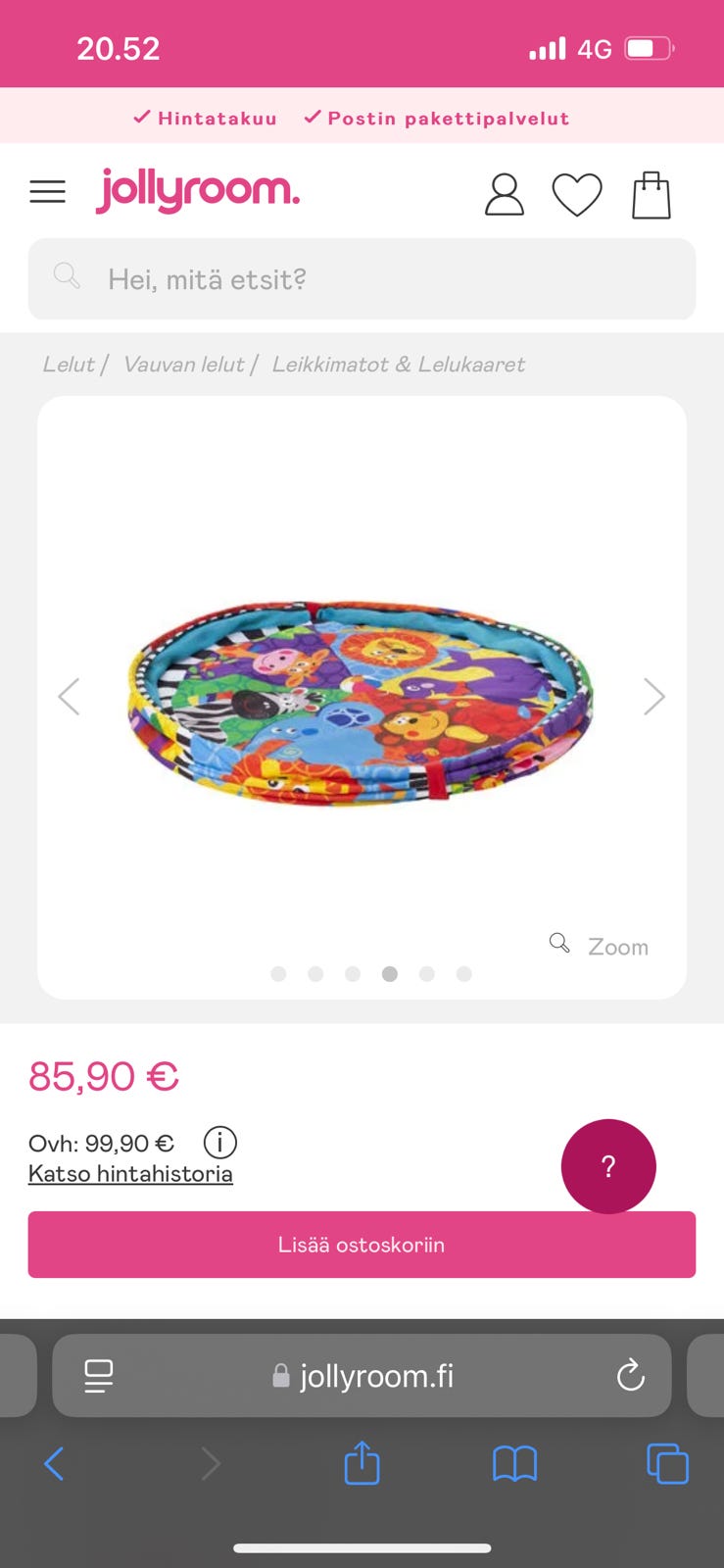Screen dimensions: 724x1568
Task: Open Katso hintahistoria link
Action: point(130,1174)
